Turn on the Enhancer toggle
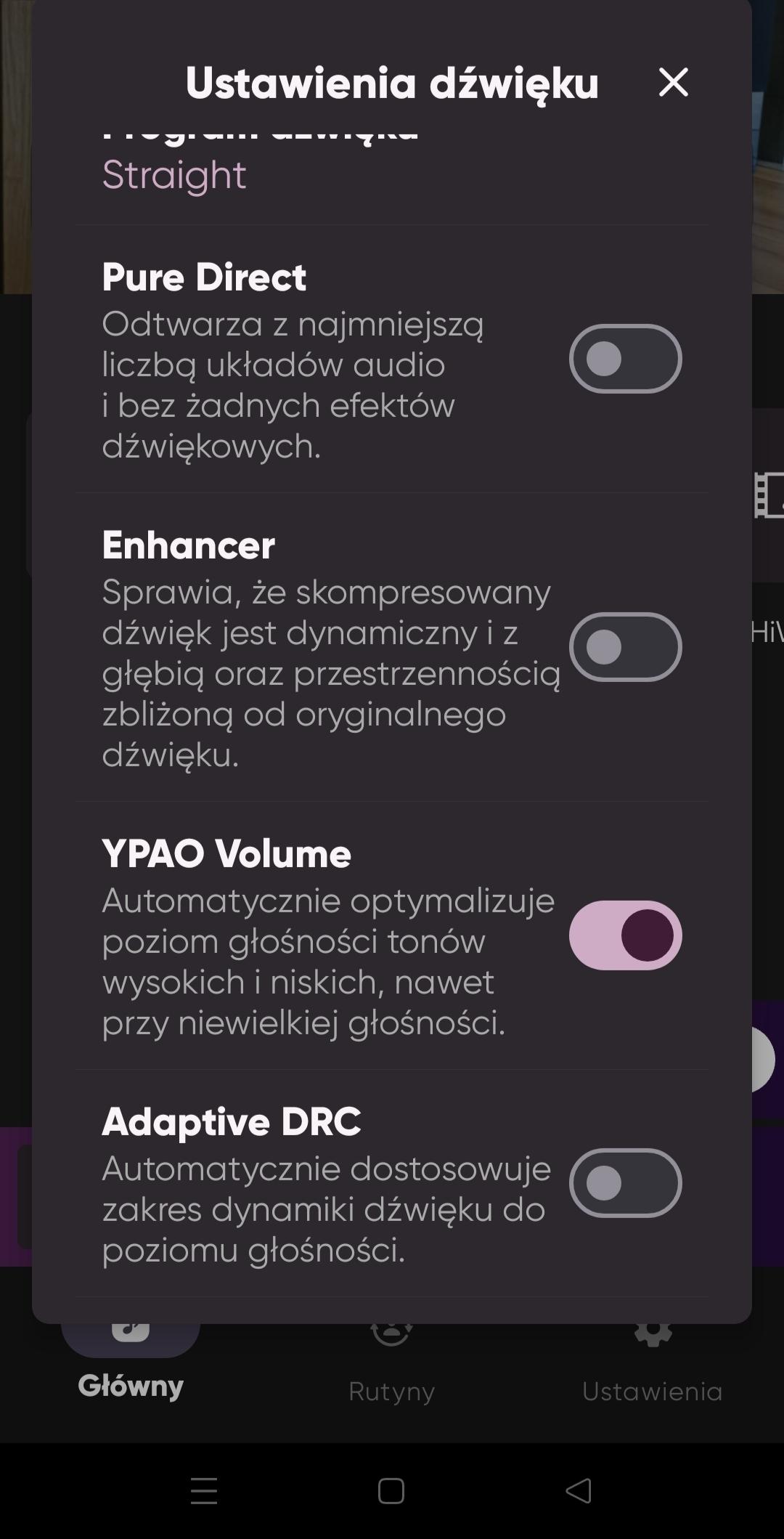This screenshot has width=784, height=1539. (x=625, y=647)
